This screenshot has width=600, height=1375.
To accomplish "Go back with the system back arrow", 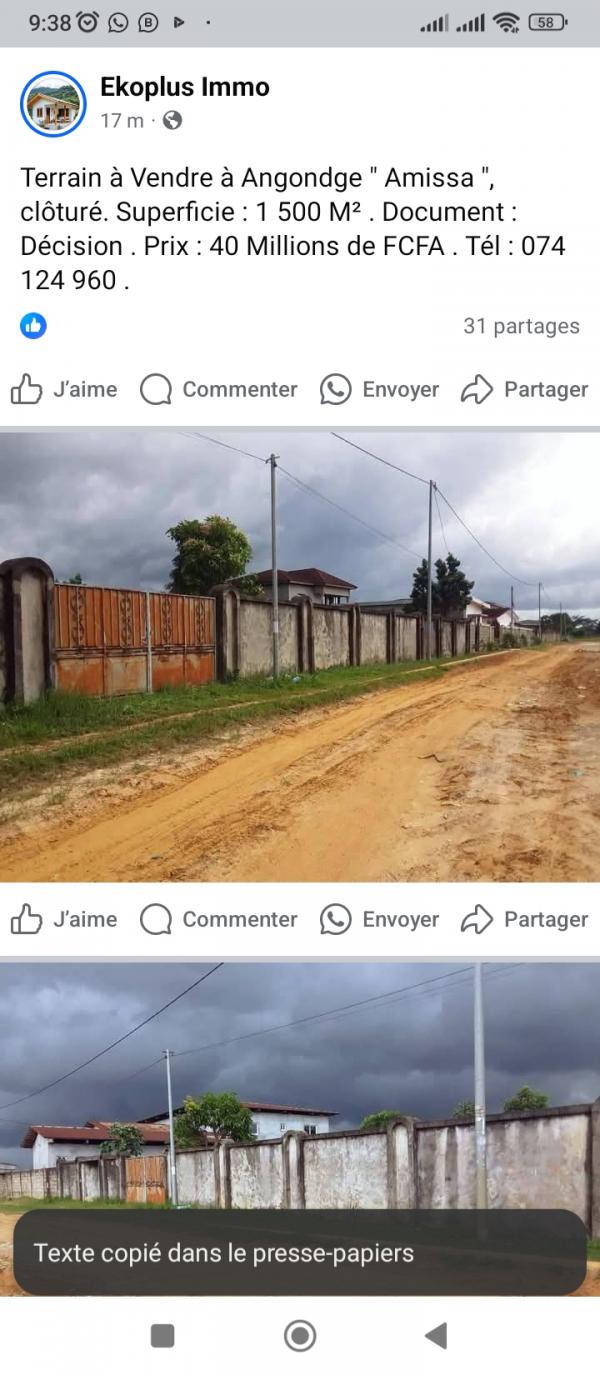I will [436, 1335].
